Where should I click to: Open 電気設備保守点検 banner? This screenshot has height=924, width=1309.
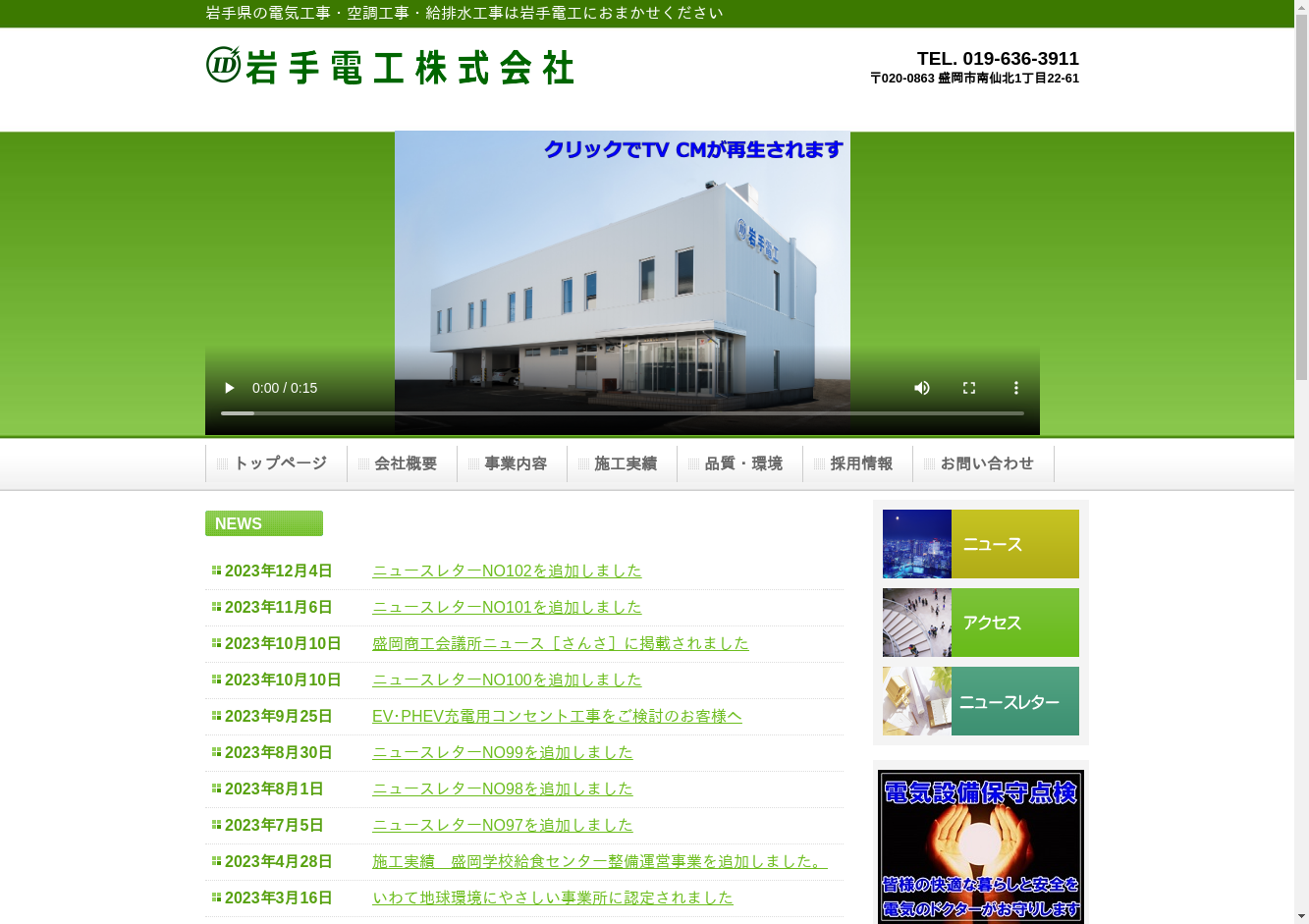pos(980,846)
